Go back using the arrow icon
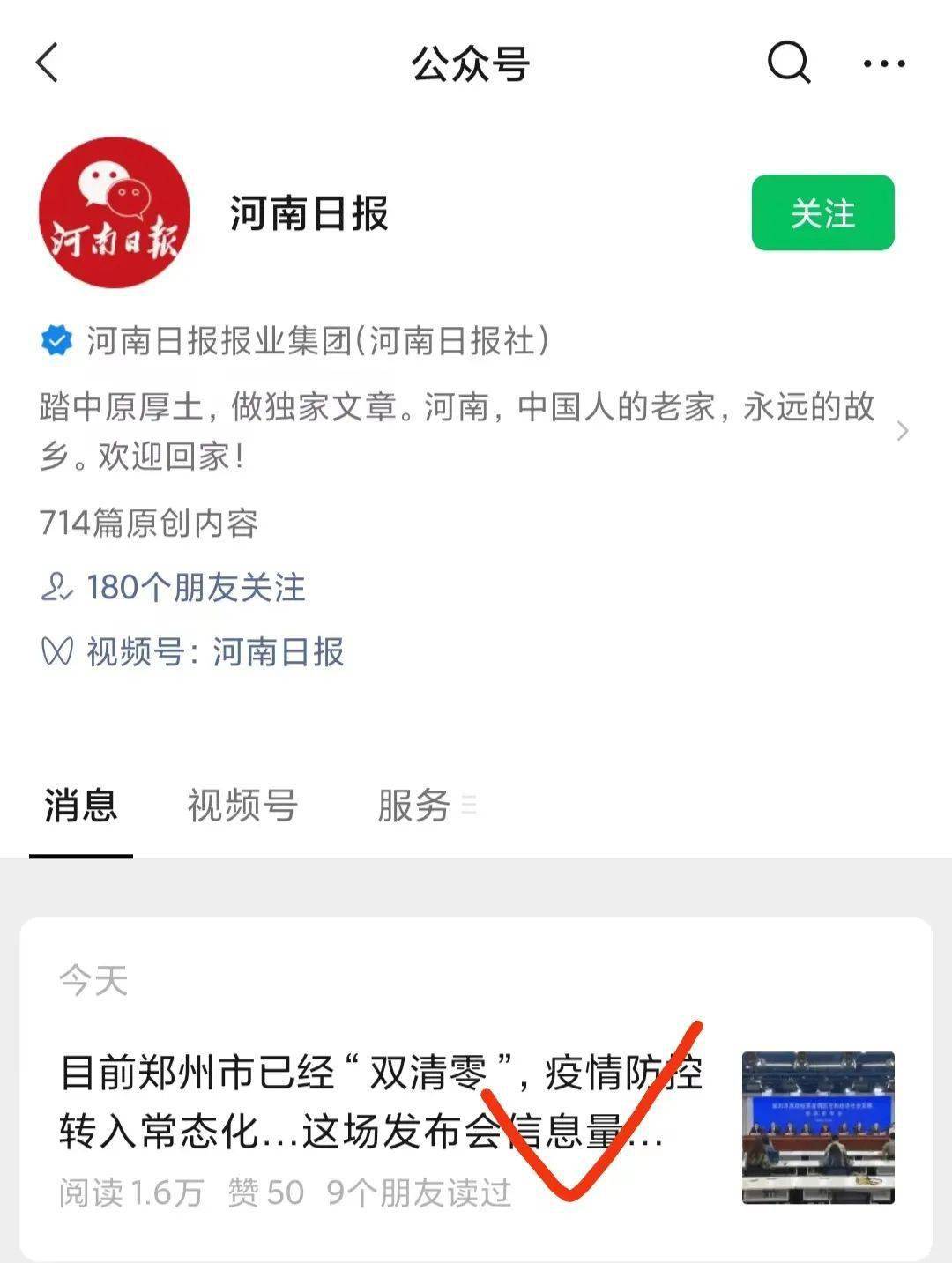This screenshot has height=1263, width=952. [48, 63]
